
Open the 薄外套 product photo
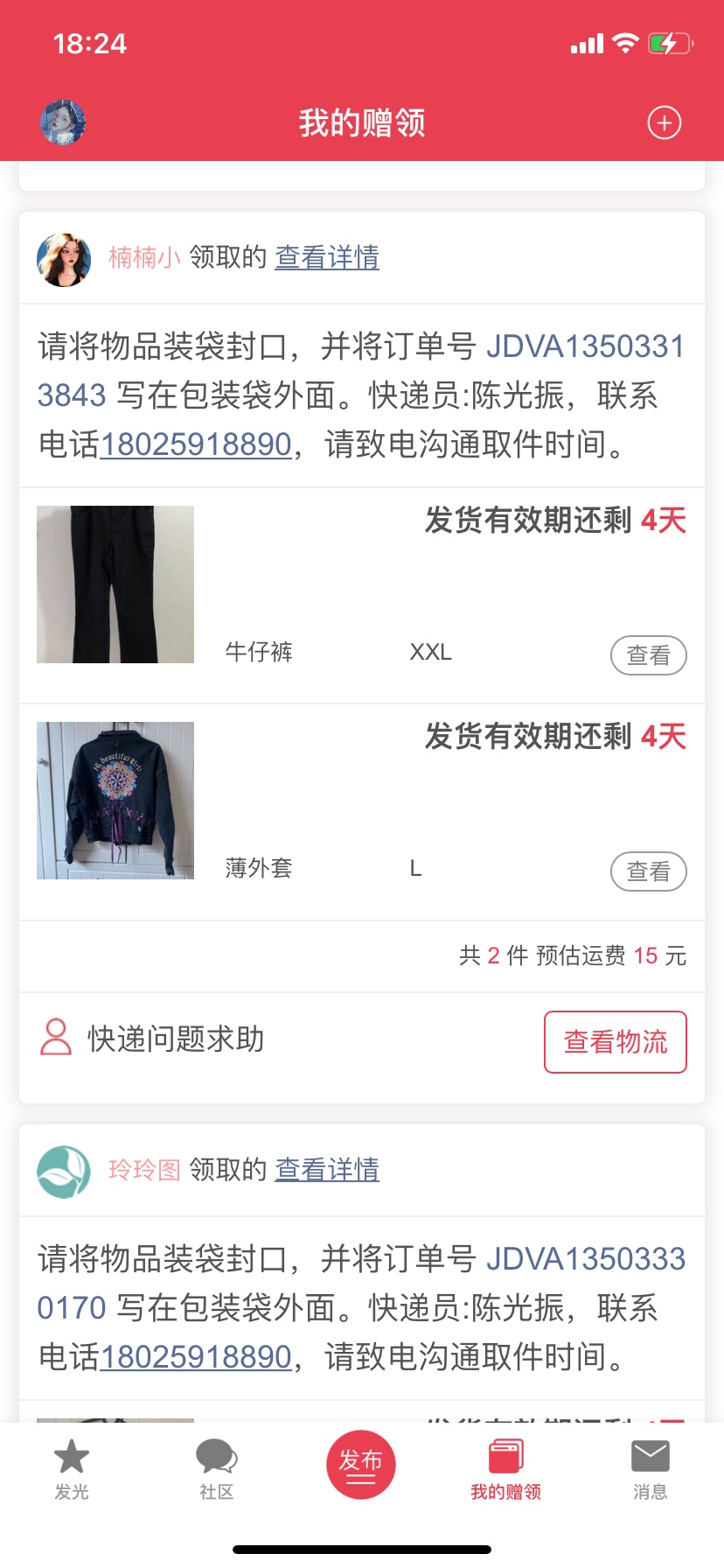coord(115,800)
